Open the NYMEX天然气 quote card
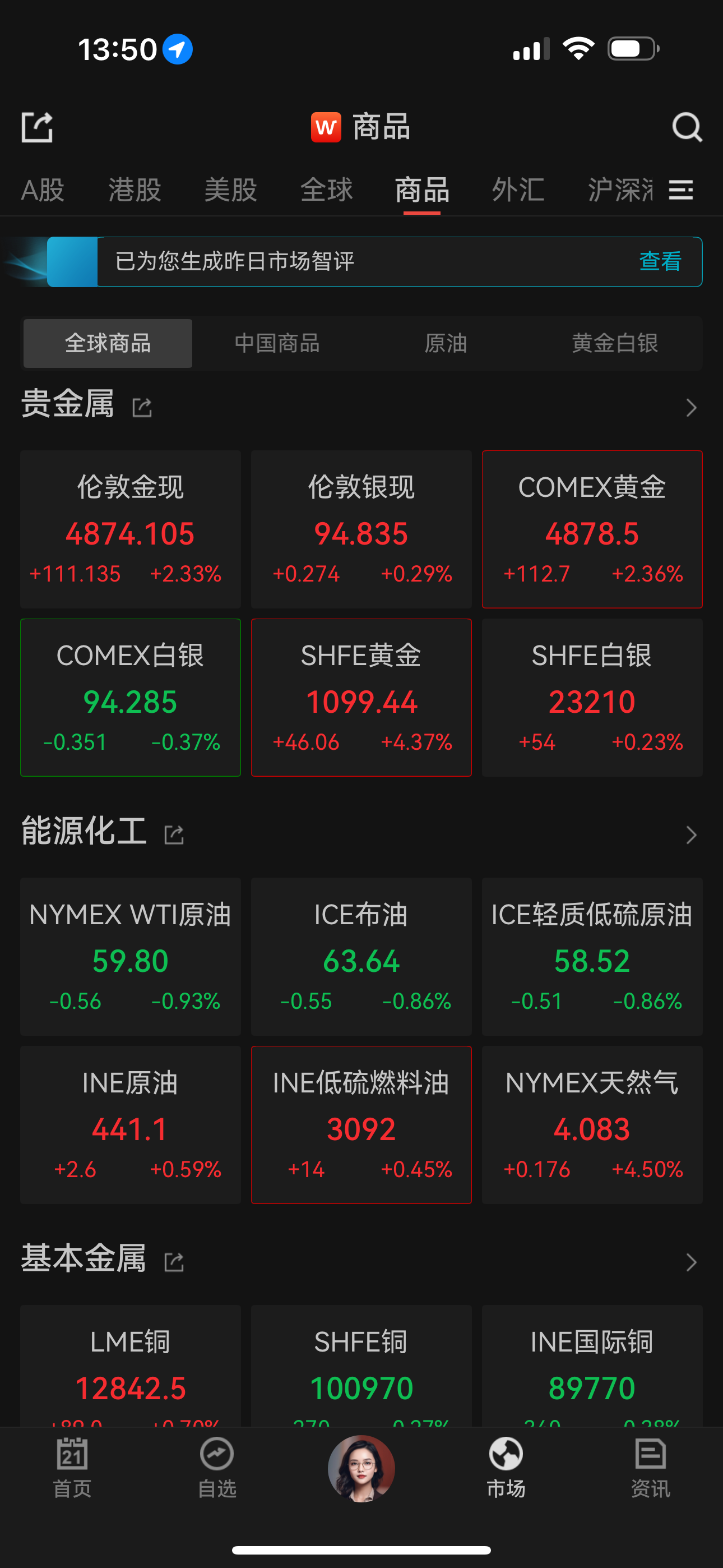 (591, 1124)
